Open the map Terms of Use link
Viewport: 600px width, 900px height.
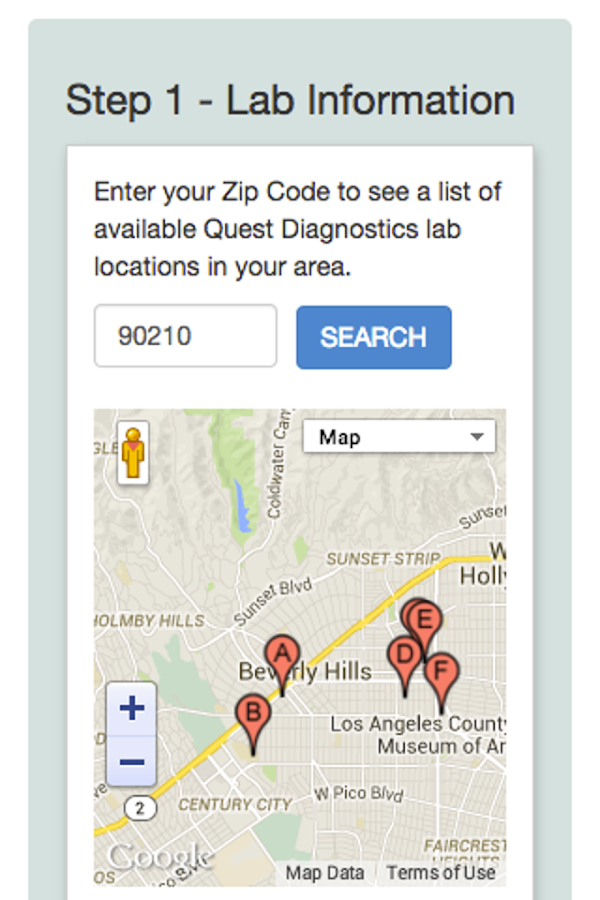[441, 873]
